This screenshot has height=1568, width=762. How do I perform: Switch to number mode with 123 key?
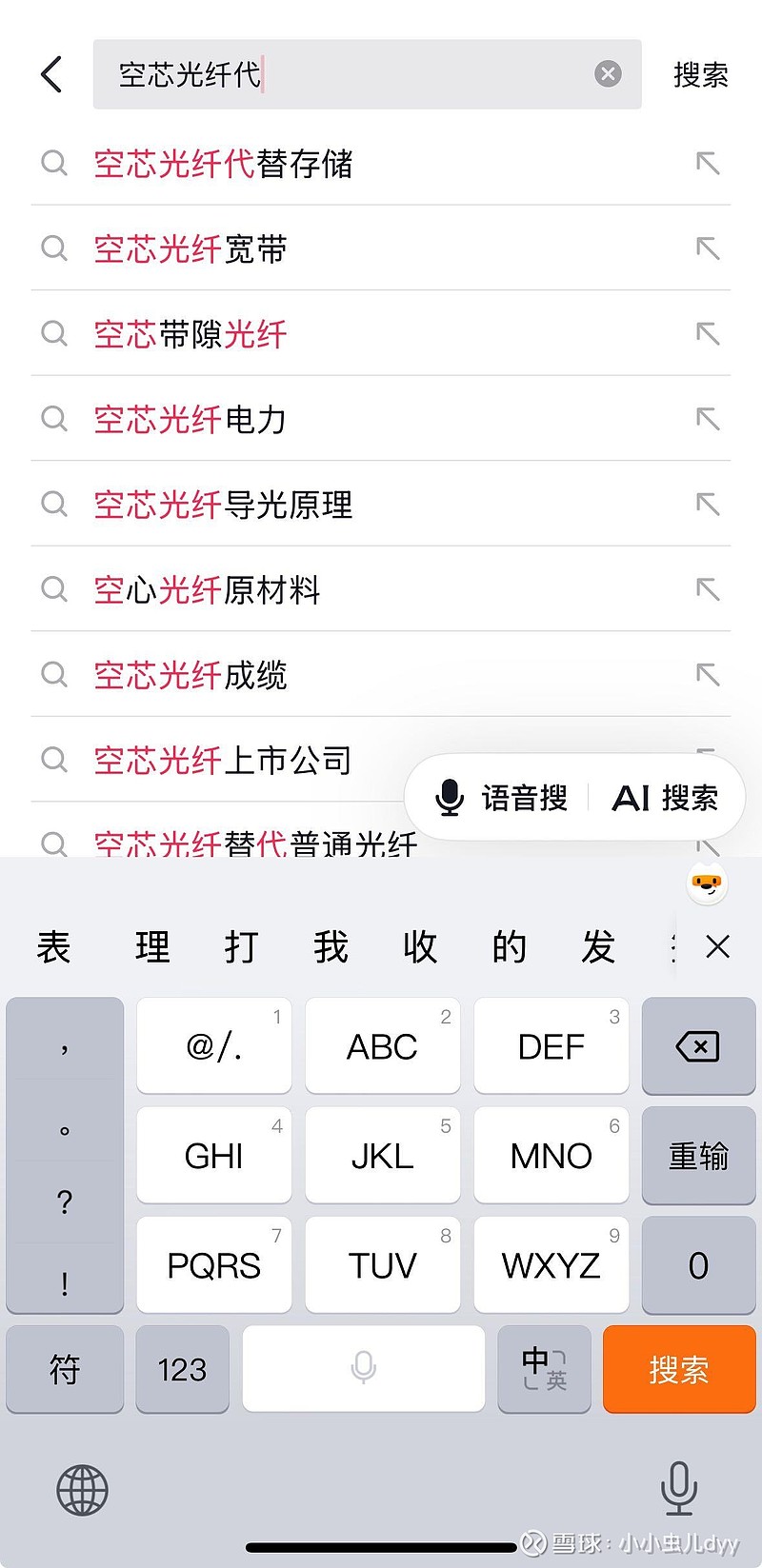[x=182, y=1368]
